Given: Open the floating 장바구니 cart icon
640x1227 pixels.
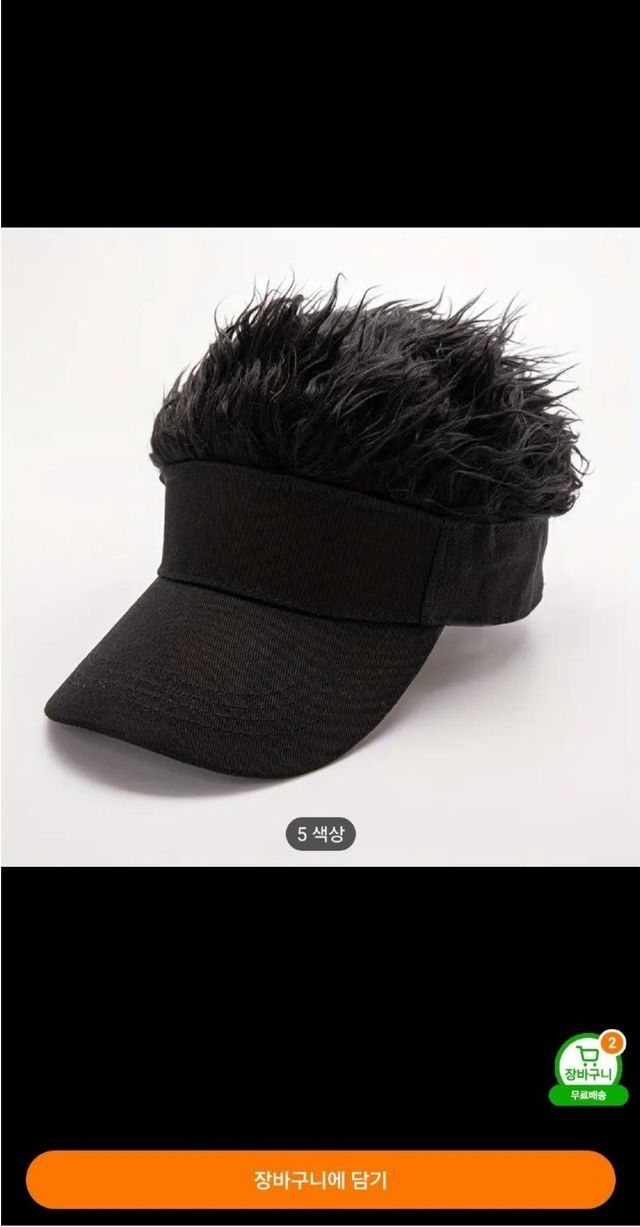Looking at the screenshot, I should tap(587, 1068).
